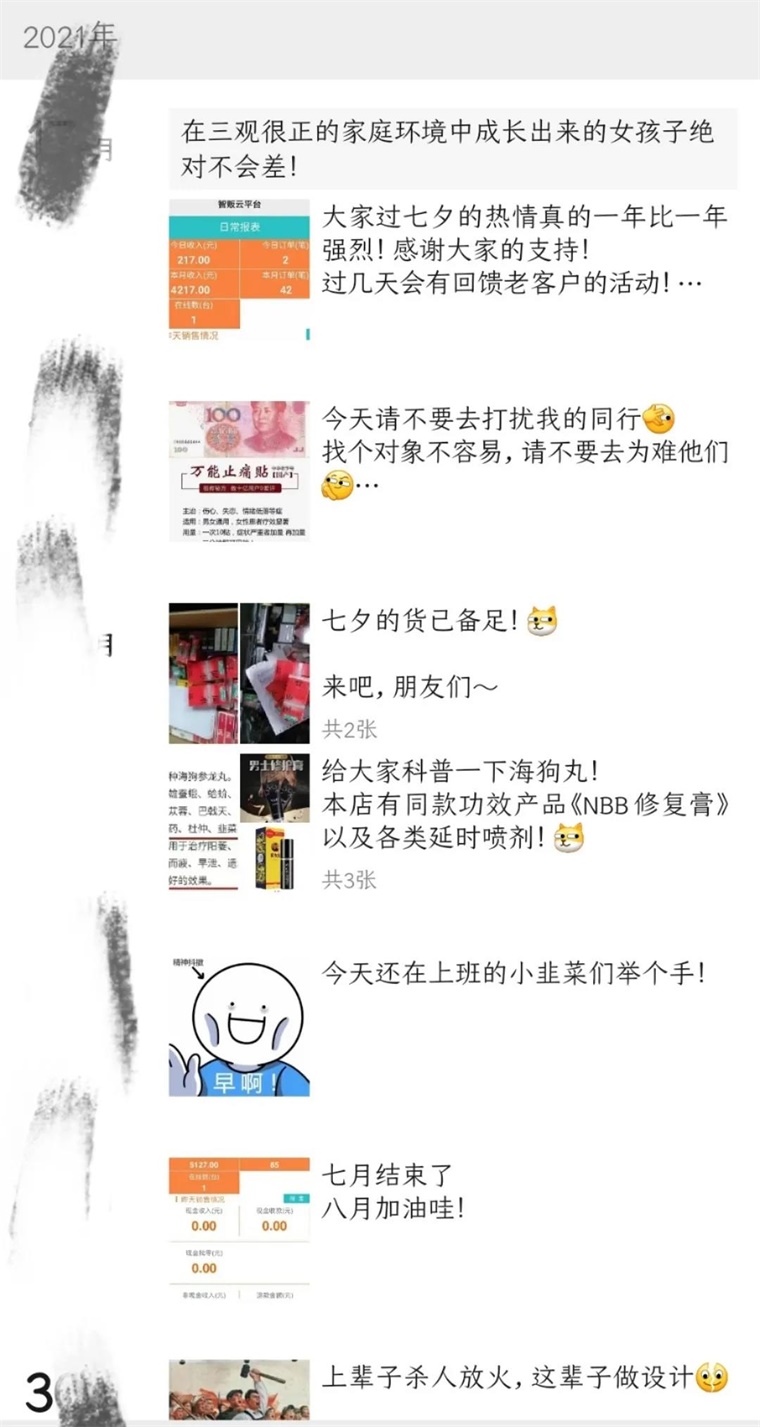View the 早啊 cartoon image

point(238,1025)
